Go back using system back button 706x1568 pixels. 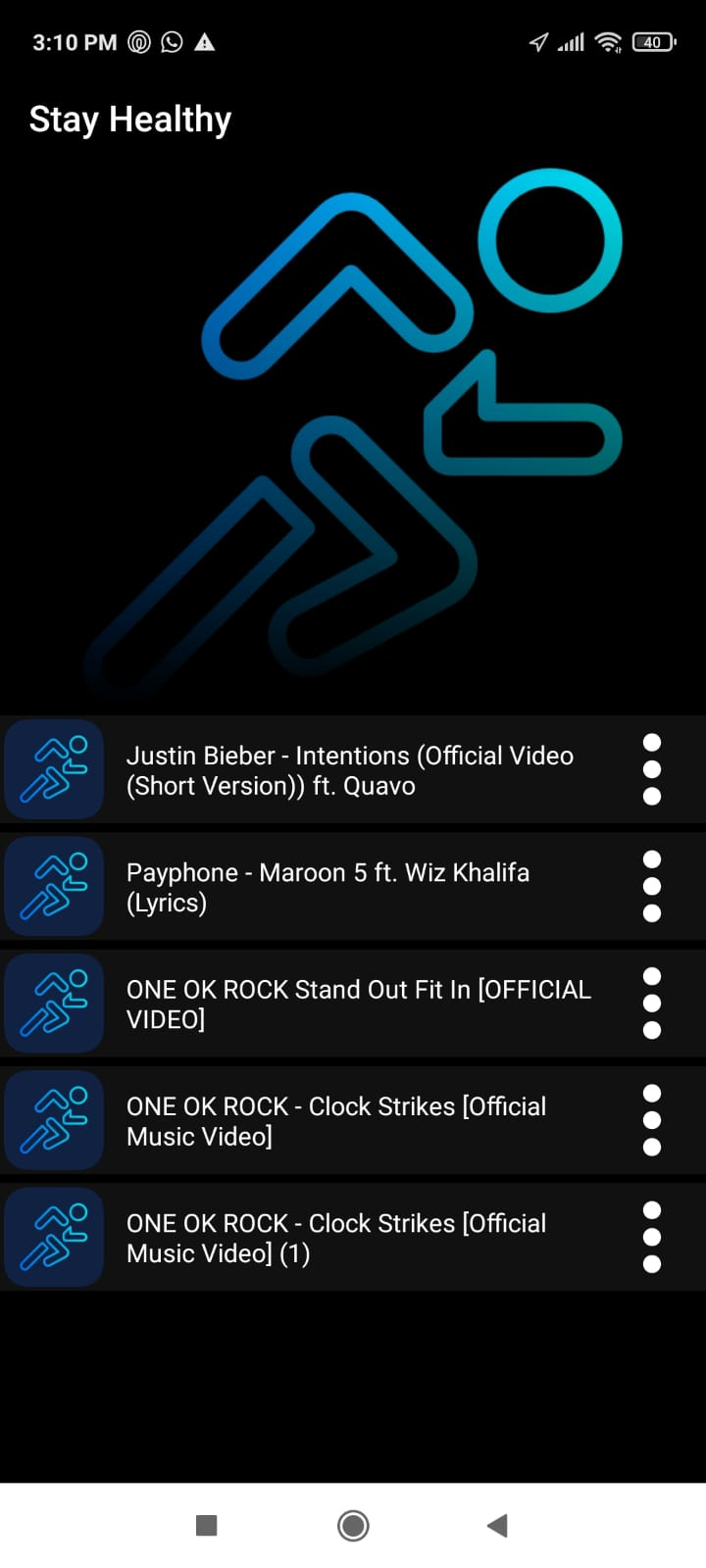[497, 1525]
